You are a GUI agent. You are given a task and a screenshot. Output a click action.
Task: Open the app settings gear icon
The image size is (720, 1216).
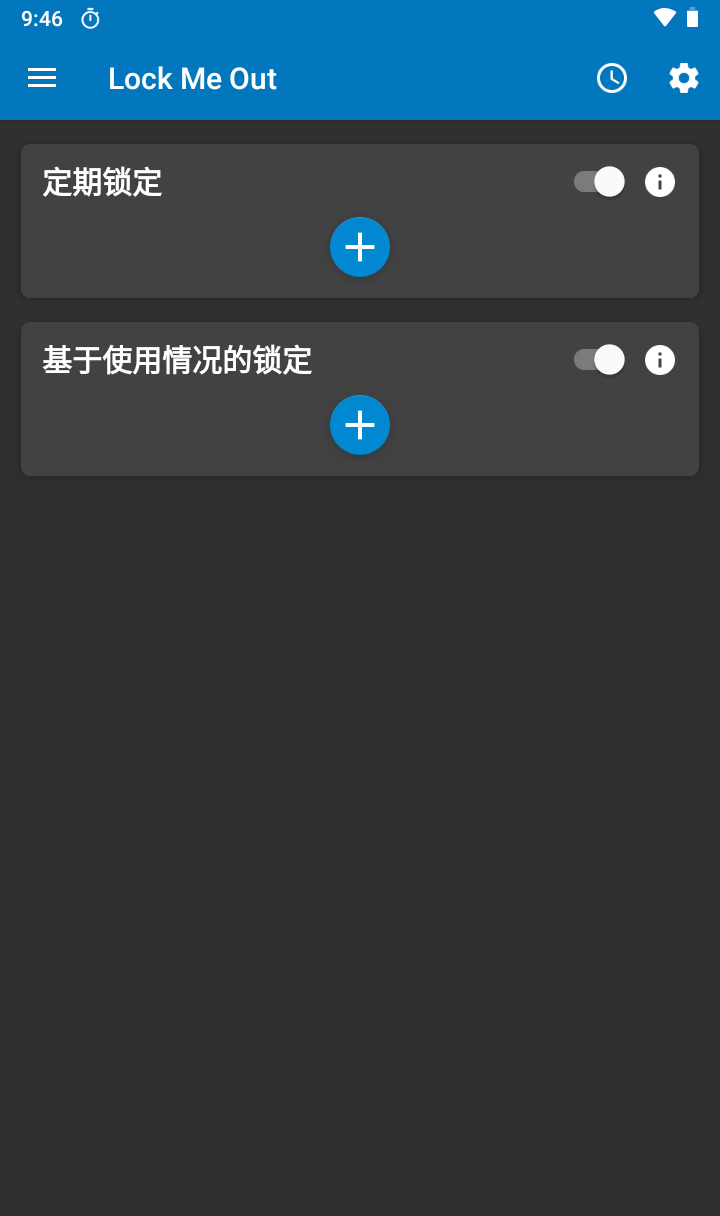click(x=684, y=78)
